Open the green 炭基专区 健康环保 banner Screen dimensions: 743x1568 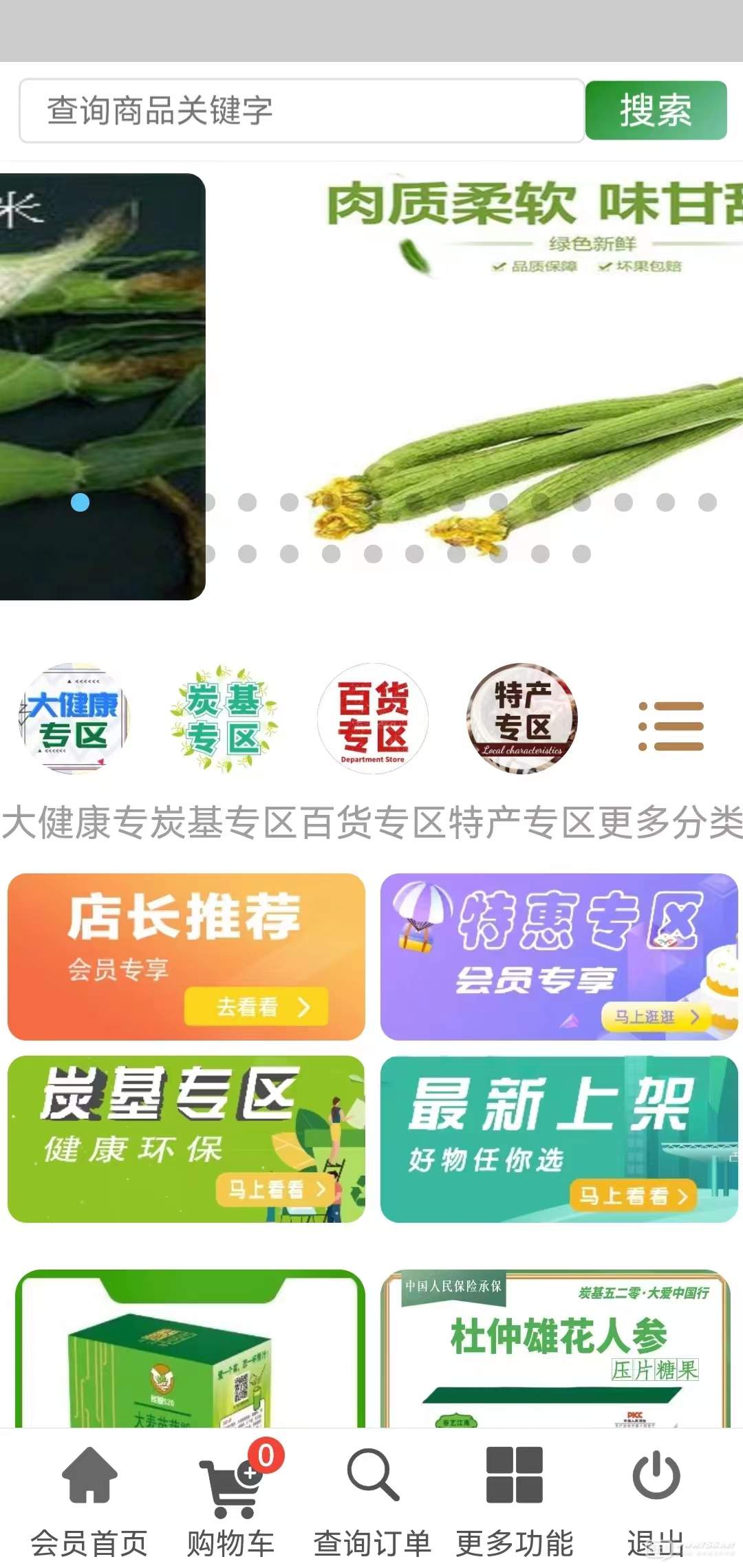[x=186, y=1140]
